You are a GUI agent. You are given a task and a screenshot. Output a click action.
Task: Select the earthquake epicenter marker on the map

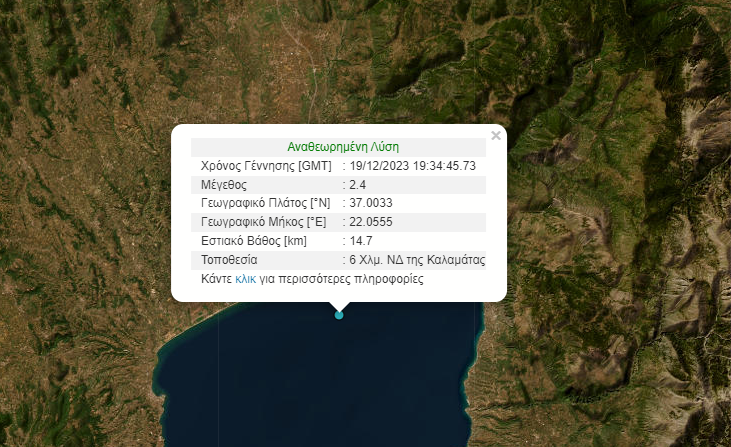339,315
